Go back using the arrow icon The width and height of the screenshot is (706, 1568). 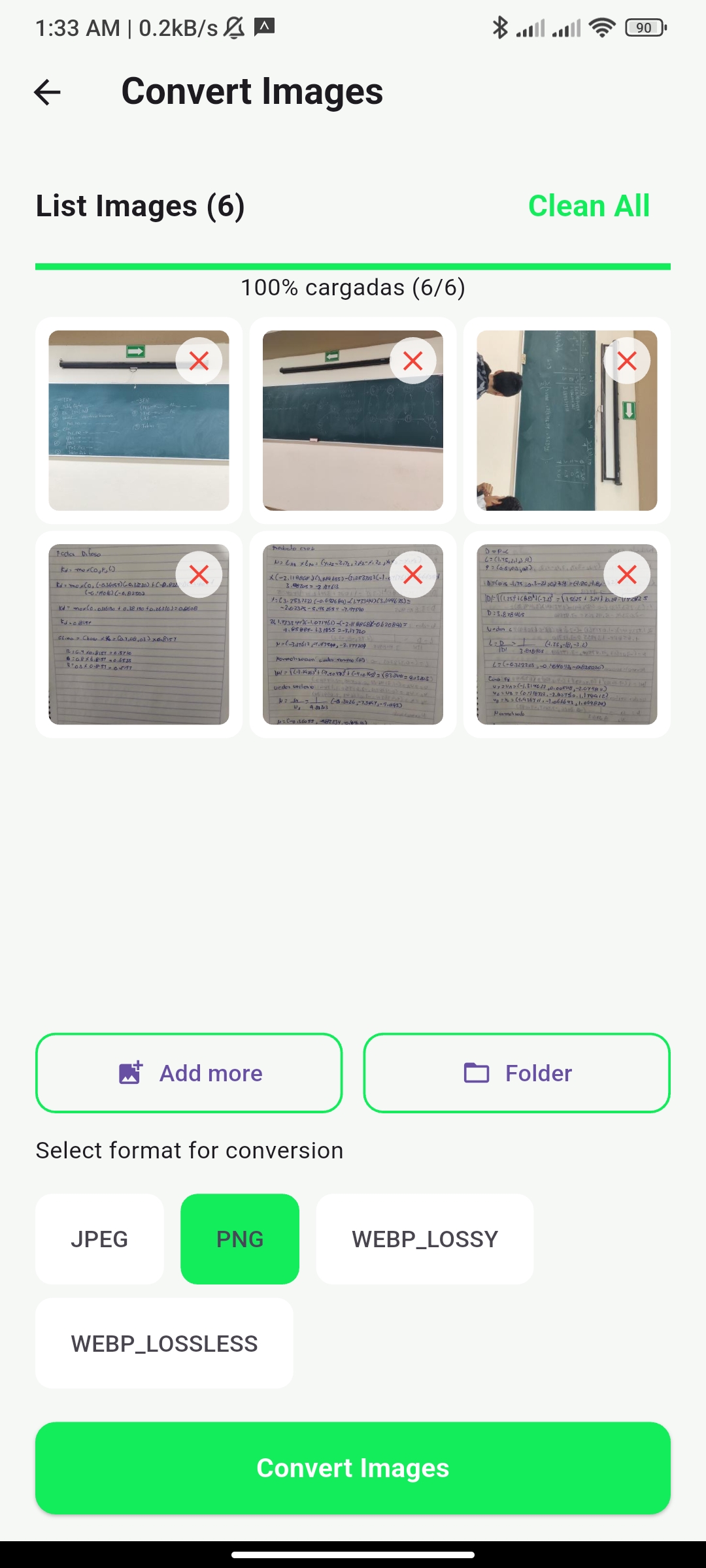47,92
